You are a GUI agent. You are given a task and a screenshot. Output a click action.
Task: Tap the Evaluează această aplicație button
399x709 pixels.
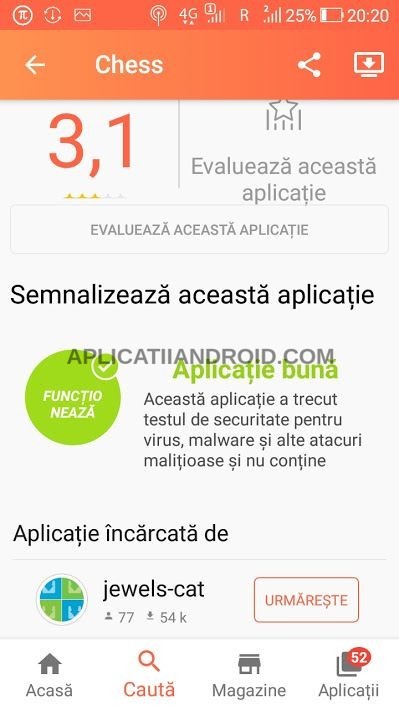(199, 229)
